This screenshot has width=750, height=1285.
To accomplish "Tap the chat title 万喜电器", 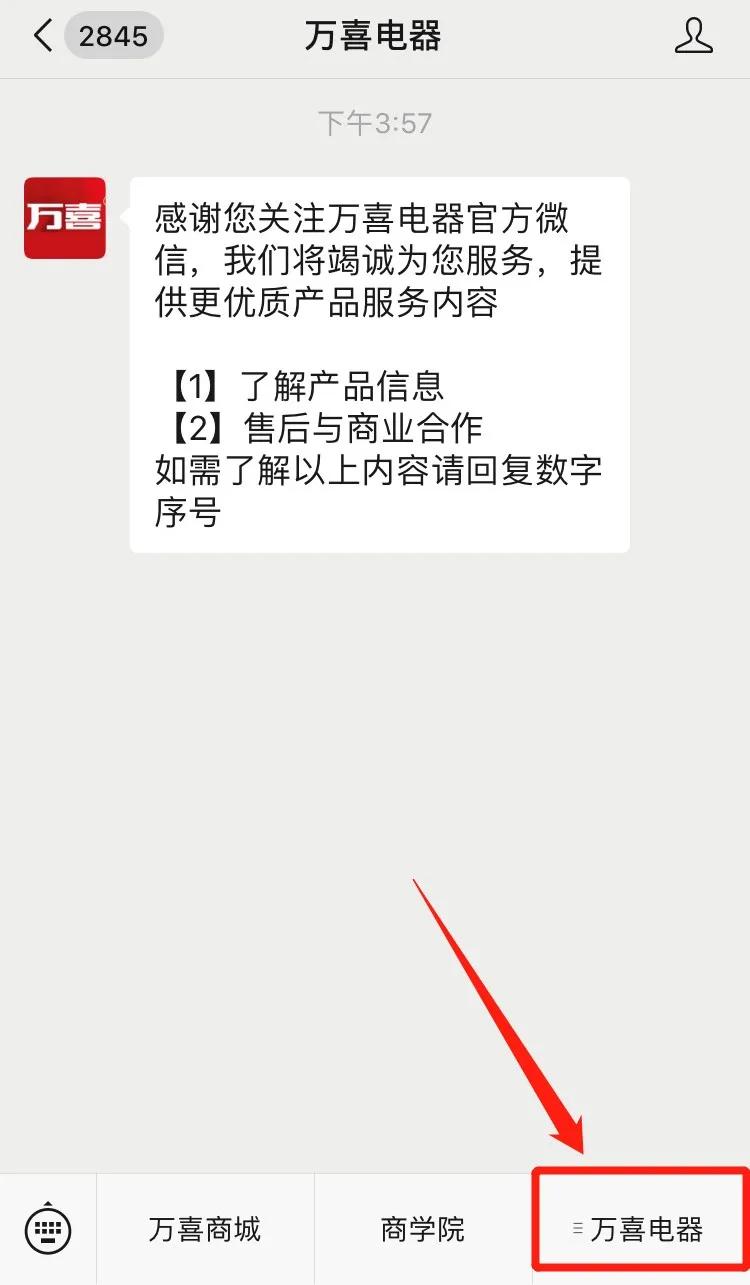I will pos(374,35).
